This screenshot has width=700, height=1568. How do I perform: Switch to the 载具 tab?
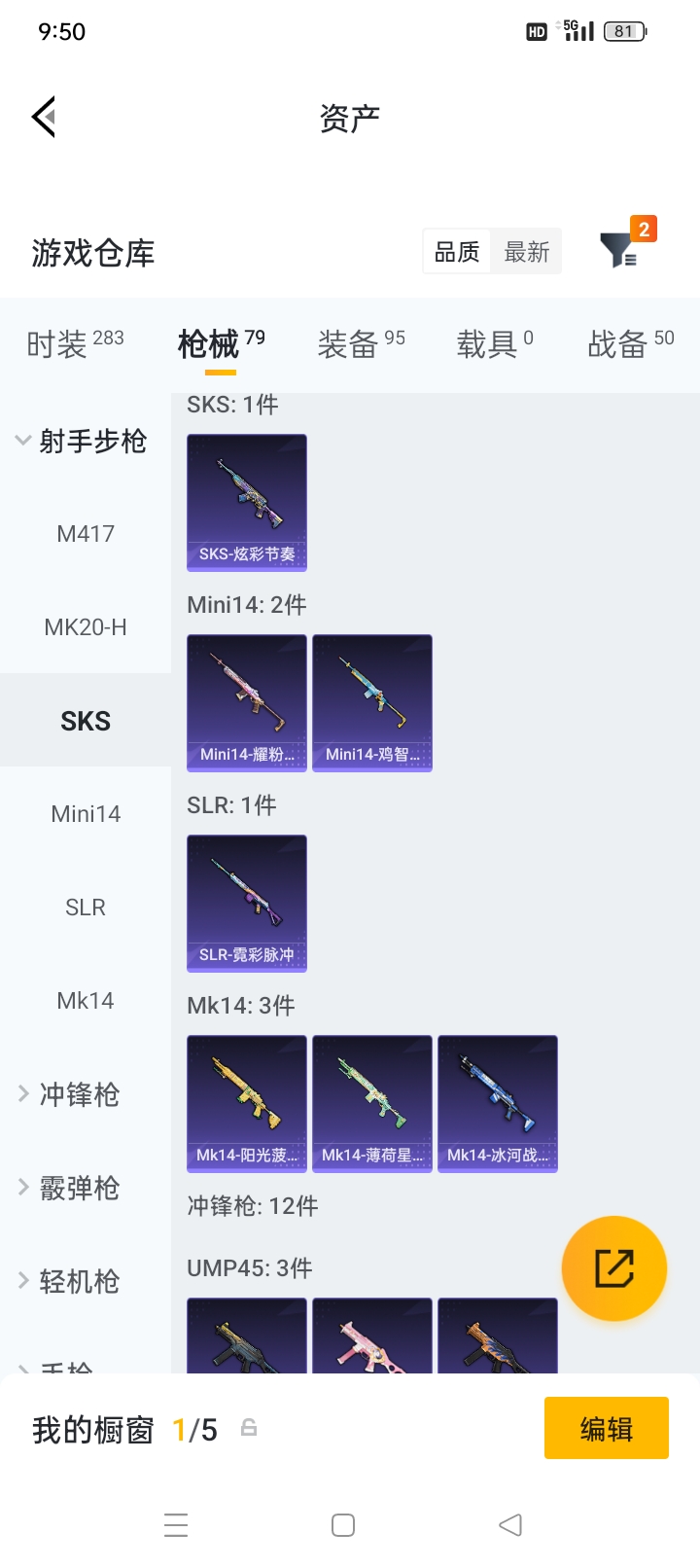(x=495, y=343)
